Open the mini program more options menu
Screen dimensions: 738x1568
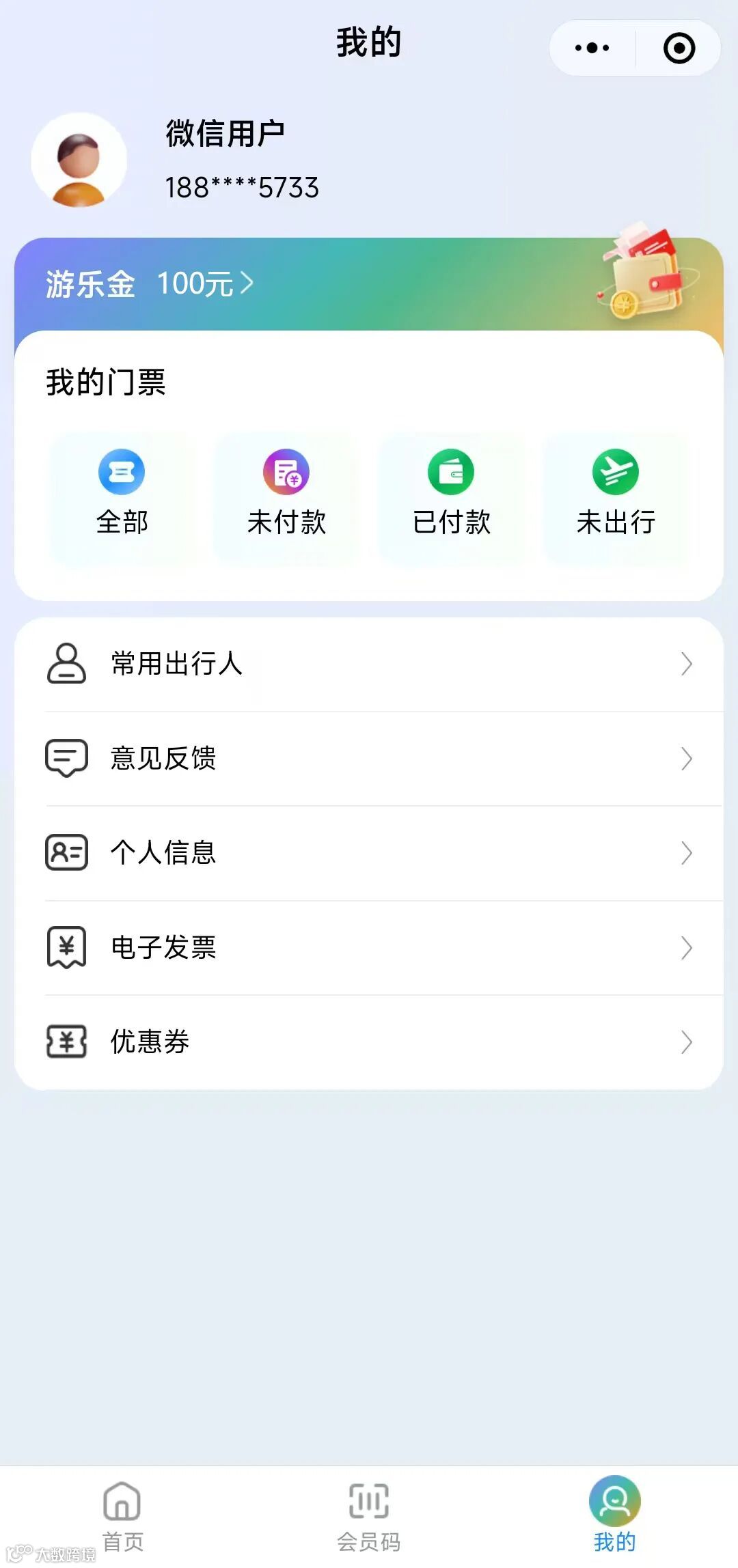pos(592,48)
